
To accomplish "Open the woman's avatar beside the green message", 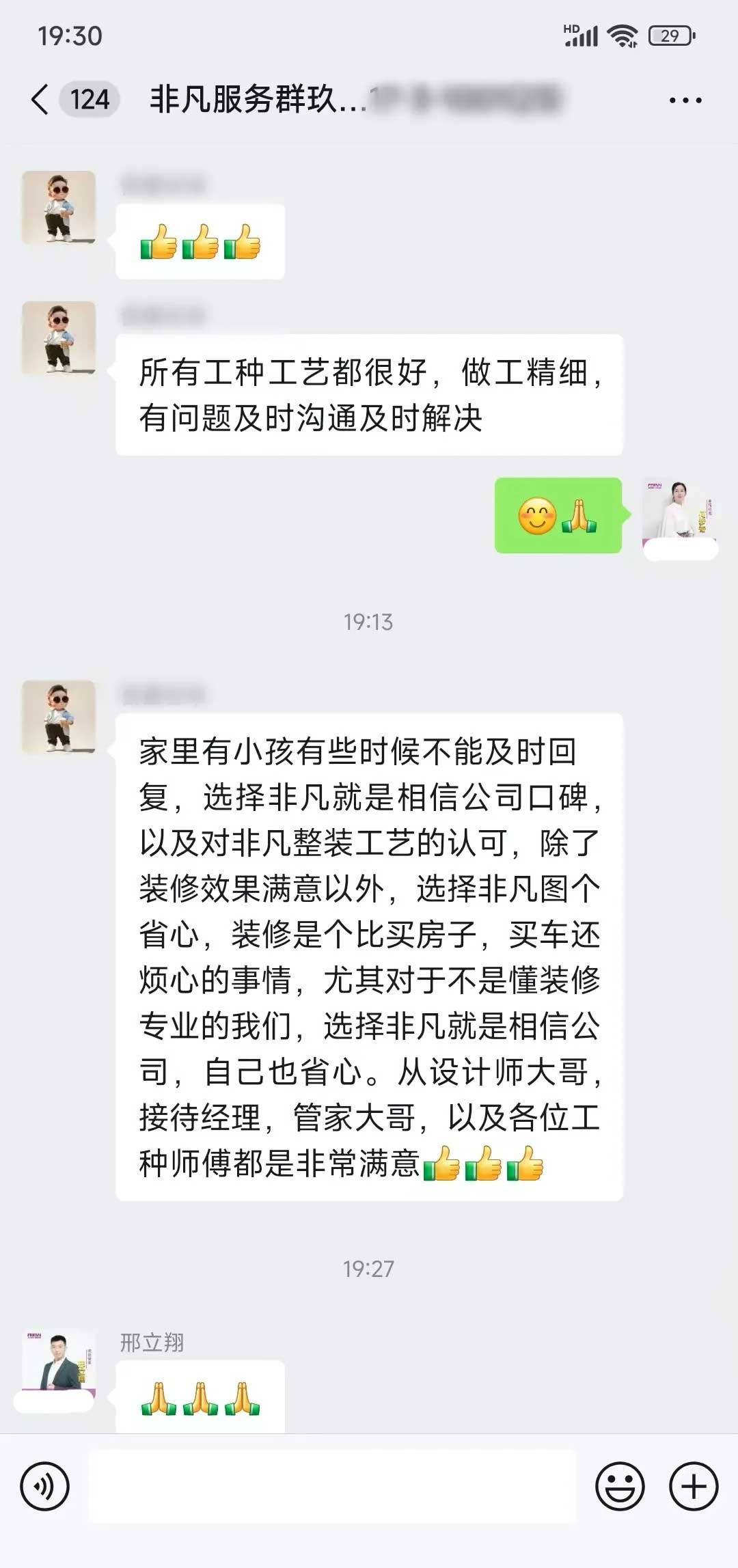I will (x=679, y=510).
